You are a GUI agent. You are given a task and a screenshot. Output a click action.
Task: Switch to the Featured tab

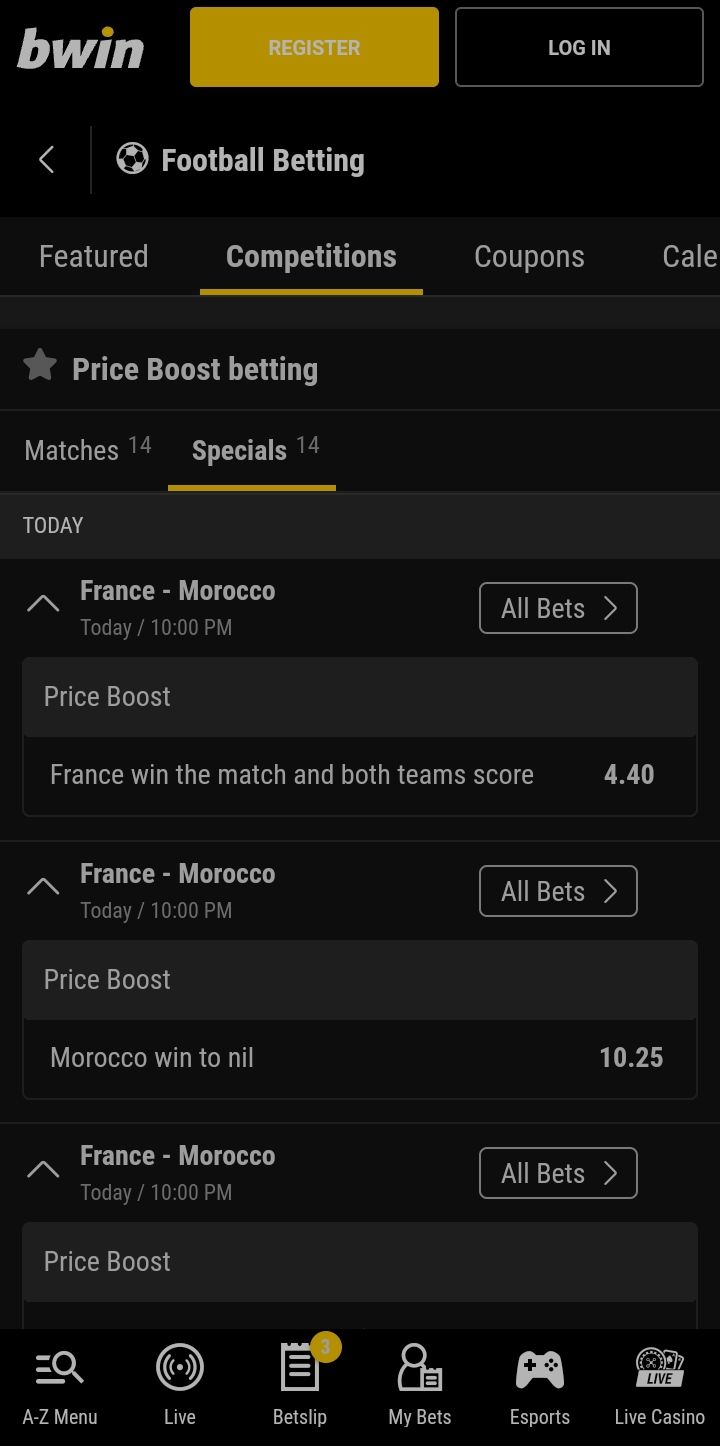93,257
